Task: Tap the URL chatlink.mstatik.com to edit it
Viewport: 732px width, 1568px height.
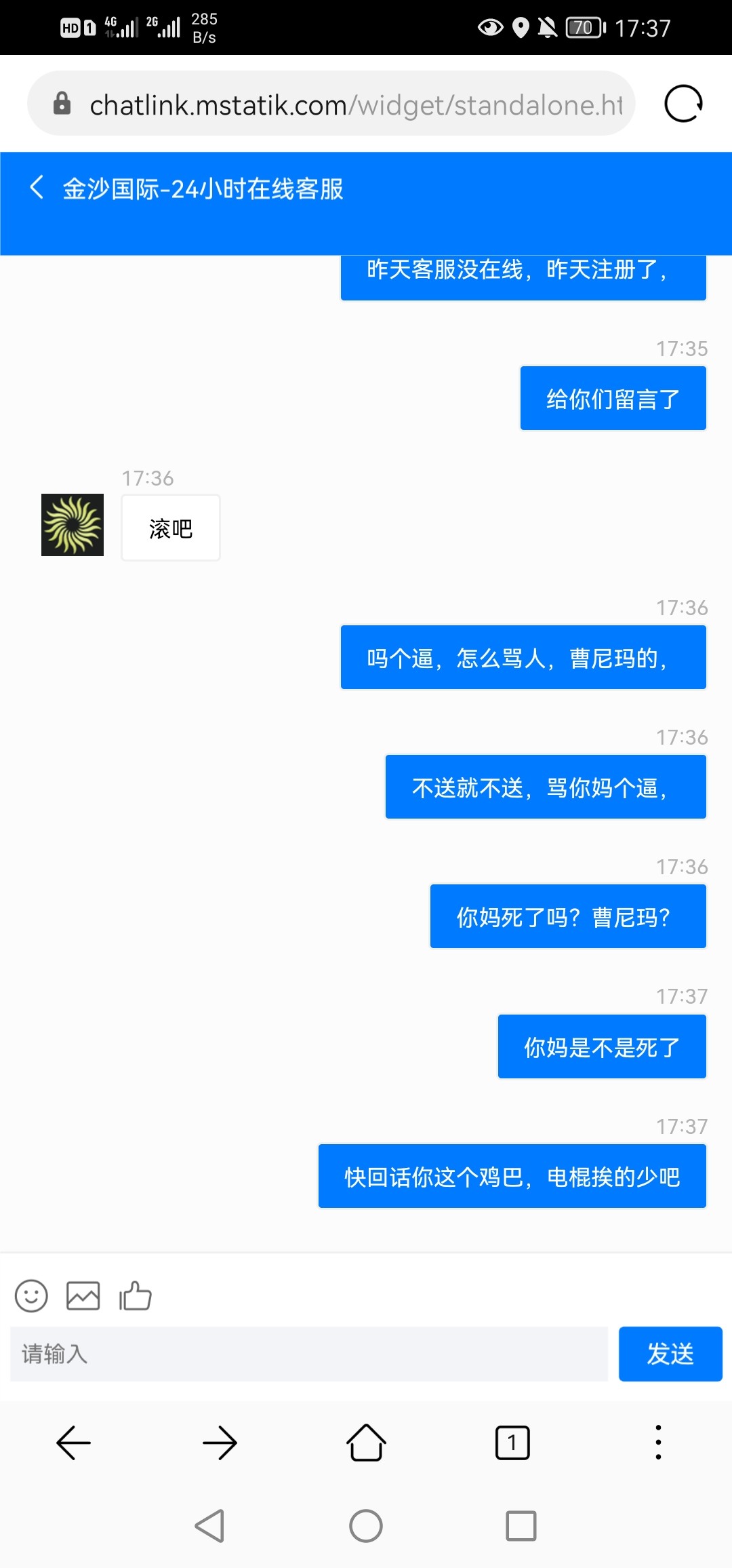Action: click(271, 105)
